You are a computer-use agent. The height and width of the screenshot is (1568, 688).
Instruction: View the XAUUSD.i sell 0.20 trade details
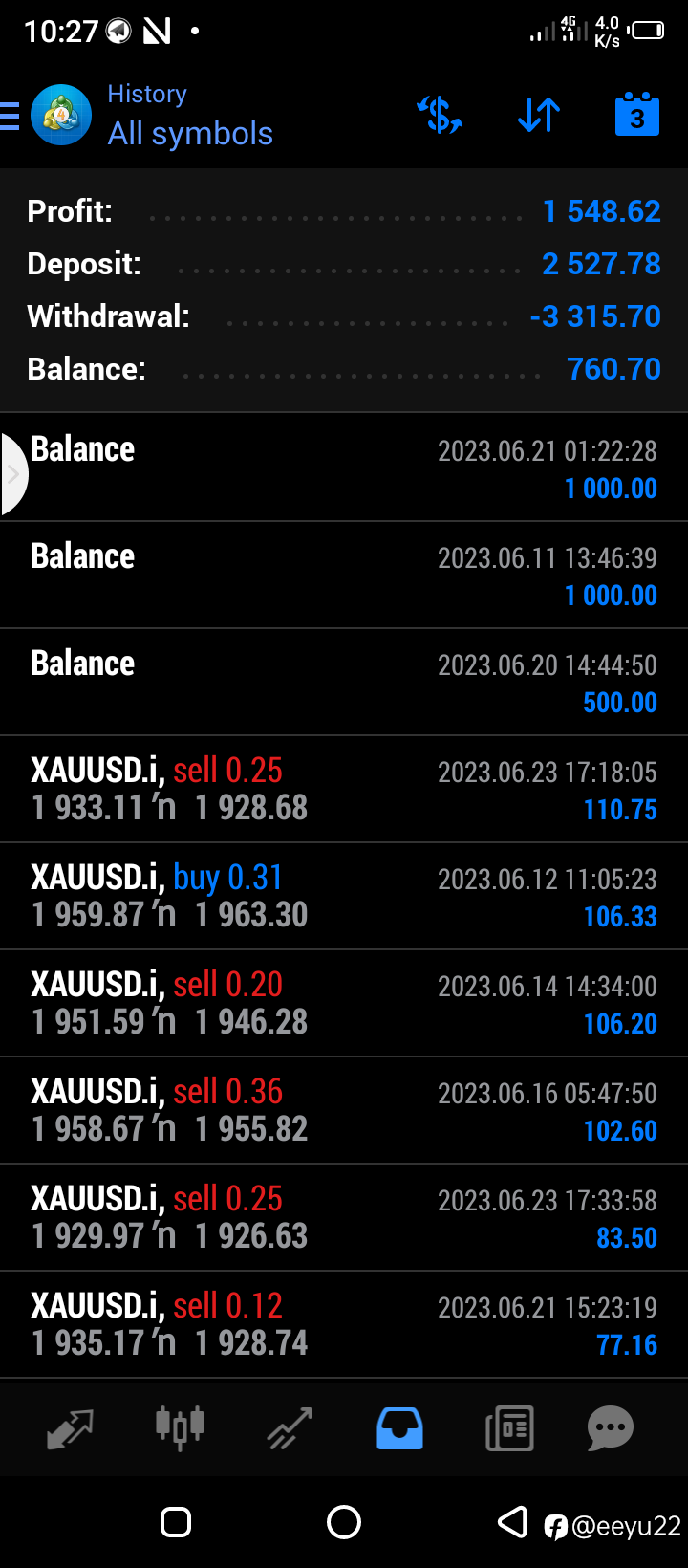[x=344, y=1003]
